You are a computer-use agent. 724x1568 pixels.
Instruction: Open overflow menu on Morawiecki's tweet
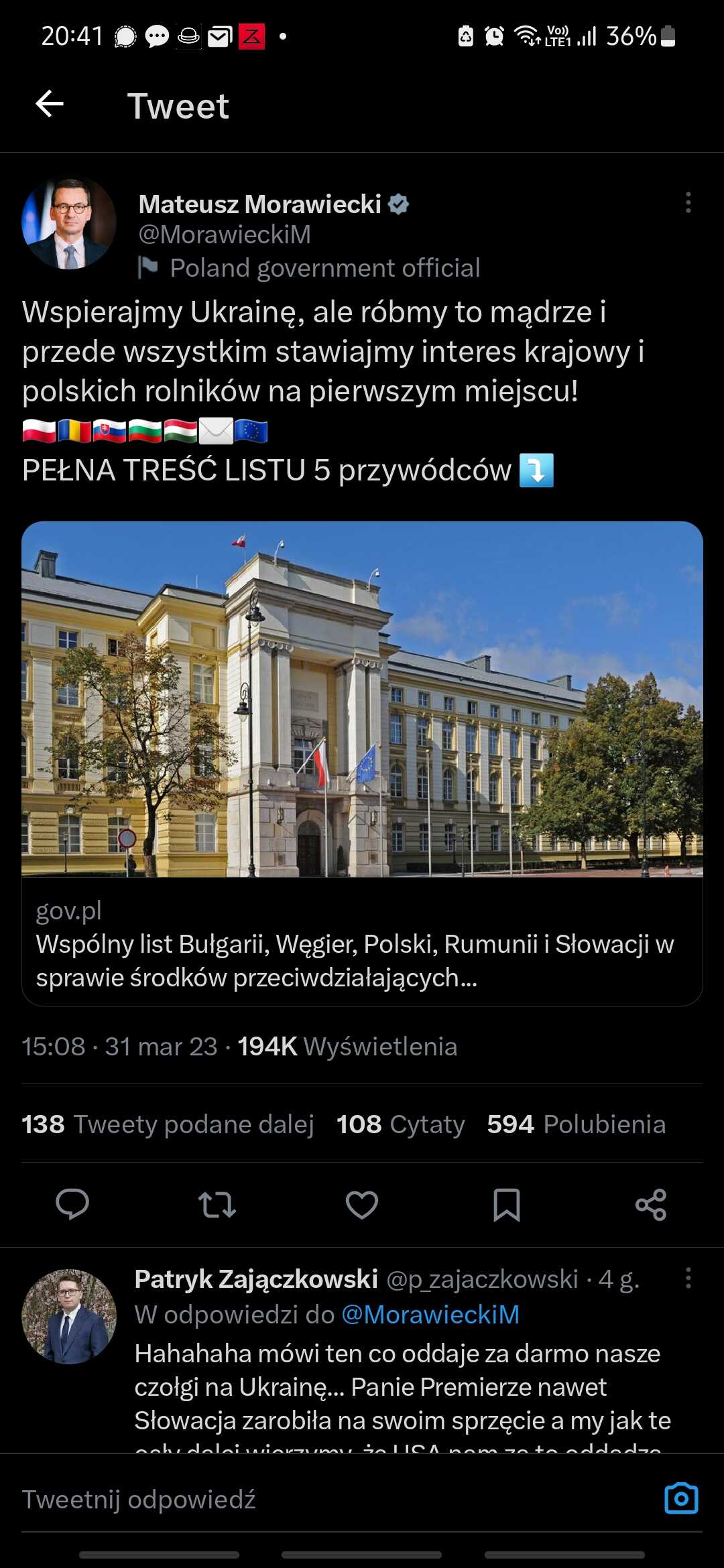tap(688, 202)
